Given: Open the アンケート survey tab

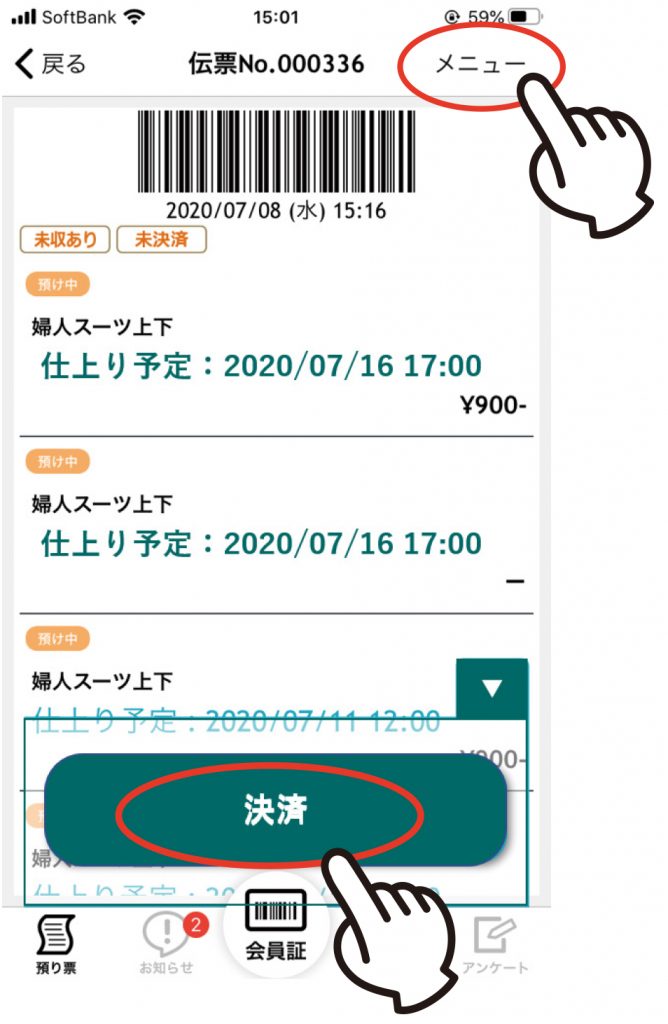Looking at the screenshot, I should (495, 945).
